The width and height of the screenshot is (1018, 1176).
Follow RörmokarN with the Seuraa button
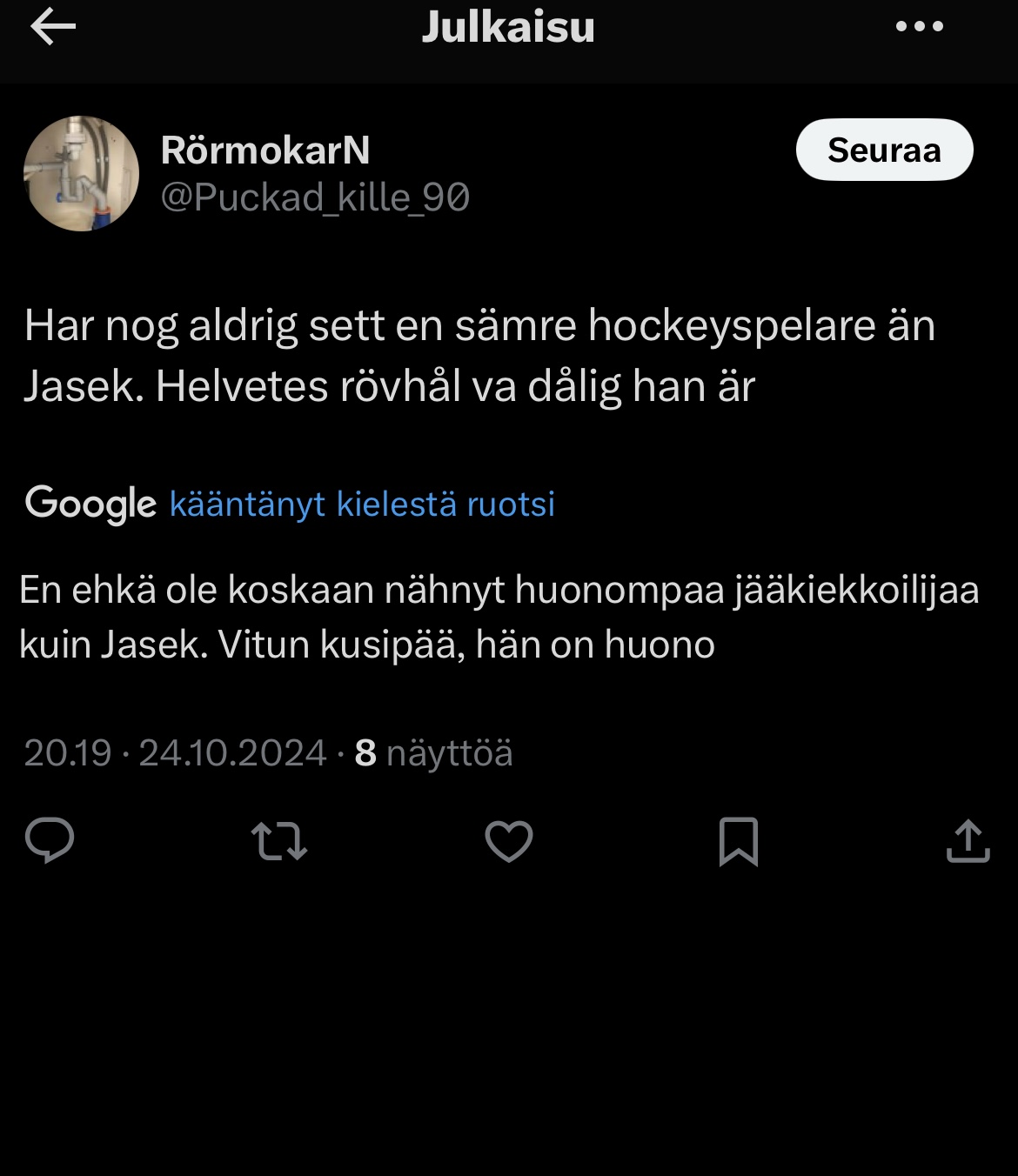click(x=884, y=150)
